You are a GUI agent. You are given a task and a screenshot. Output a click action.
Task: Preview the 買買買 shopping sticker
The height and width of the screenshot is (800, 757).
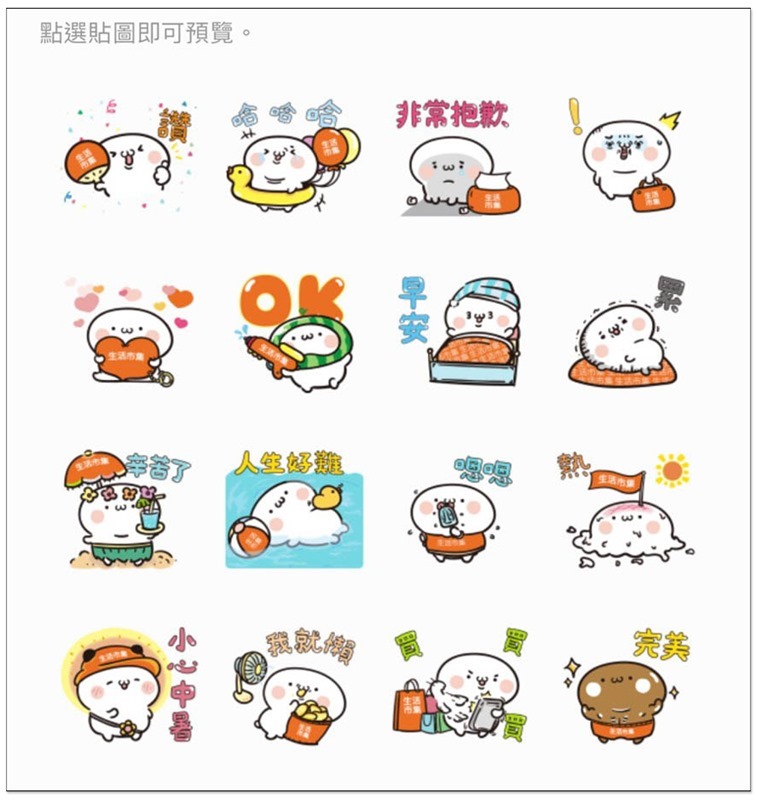coord(460,685)
